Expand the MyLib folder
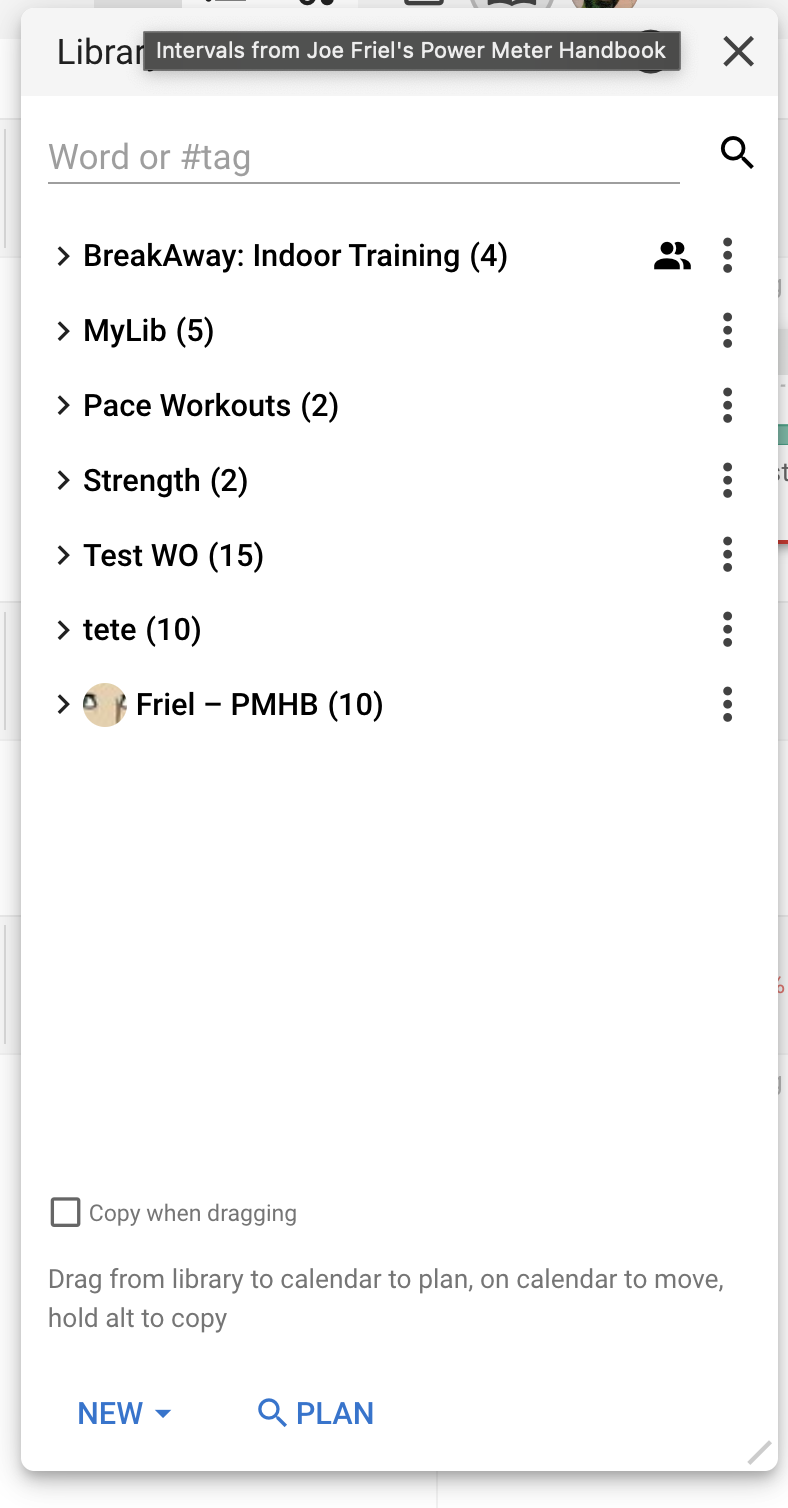Screen dimensions: 788x1508 tap(63, 331)
